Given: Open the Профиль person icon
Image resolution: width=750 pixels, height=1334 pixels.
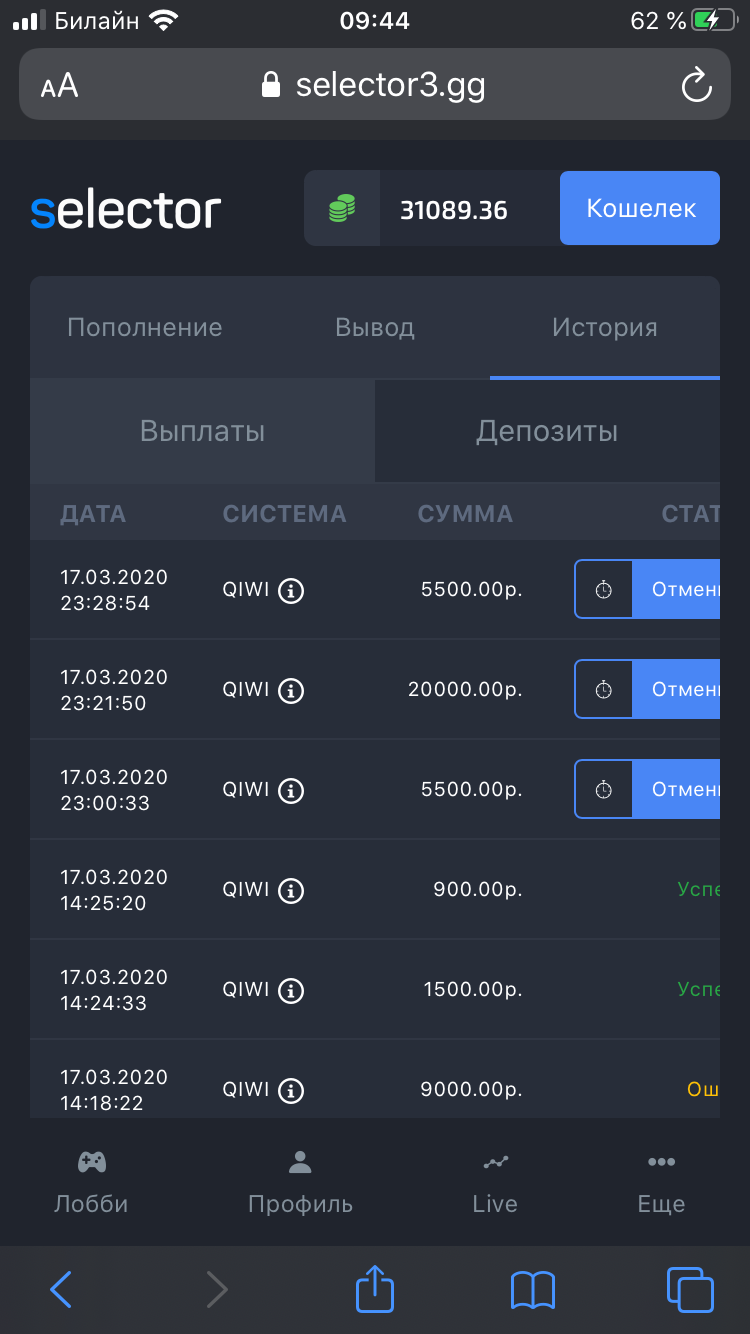Looking at the screenshot, I should (298, 1161).
